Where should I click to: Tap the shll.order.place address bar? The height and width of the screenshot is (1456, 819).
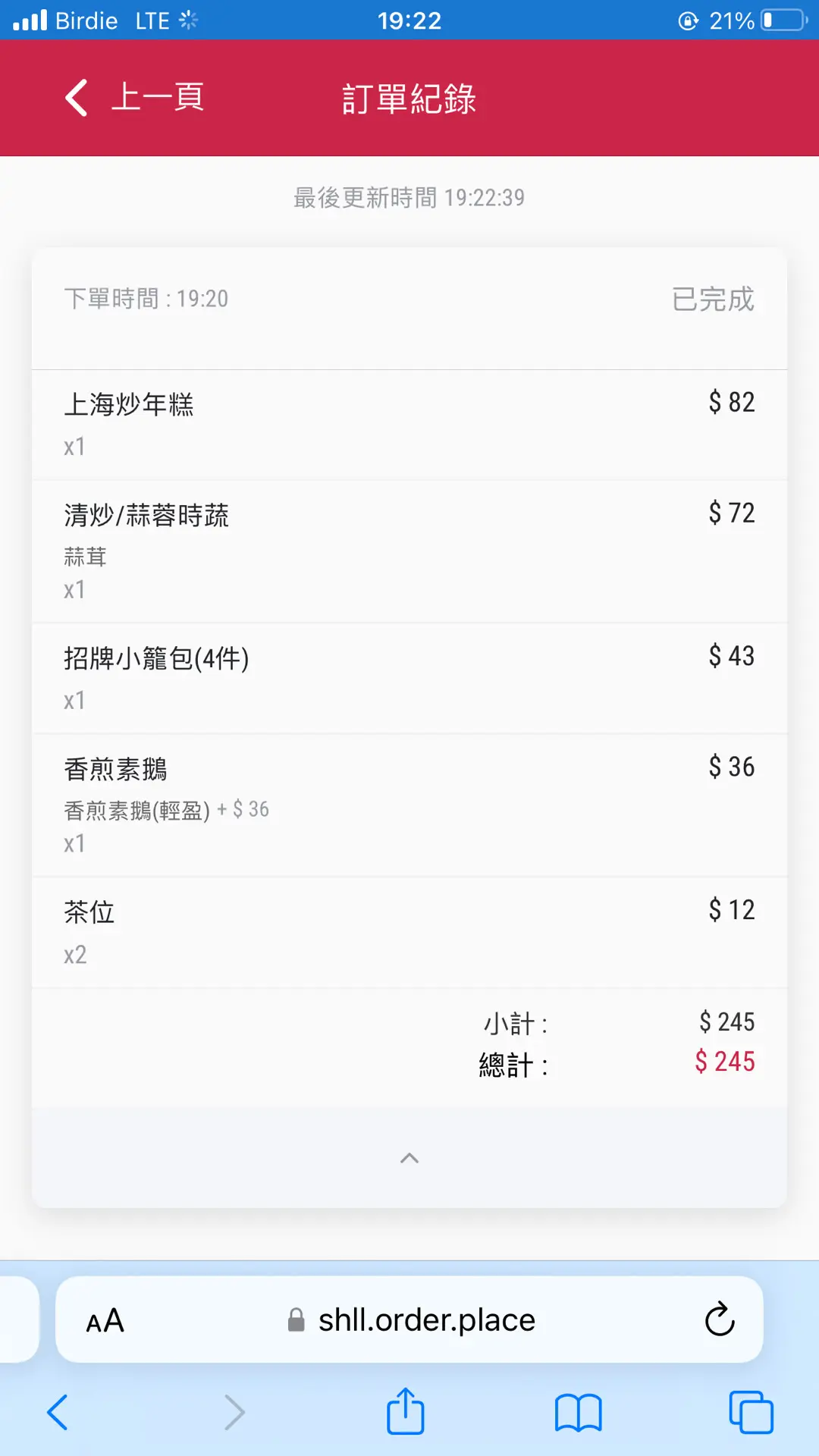point(409,1319)
